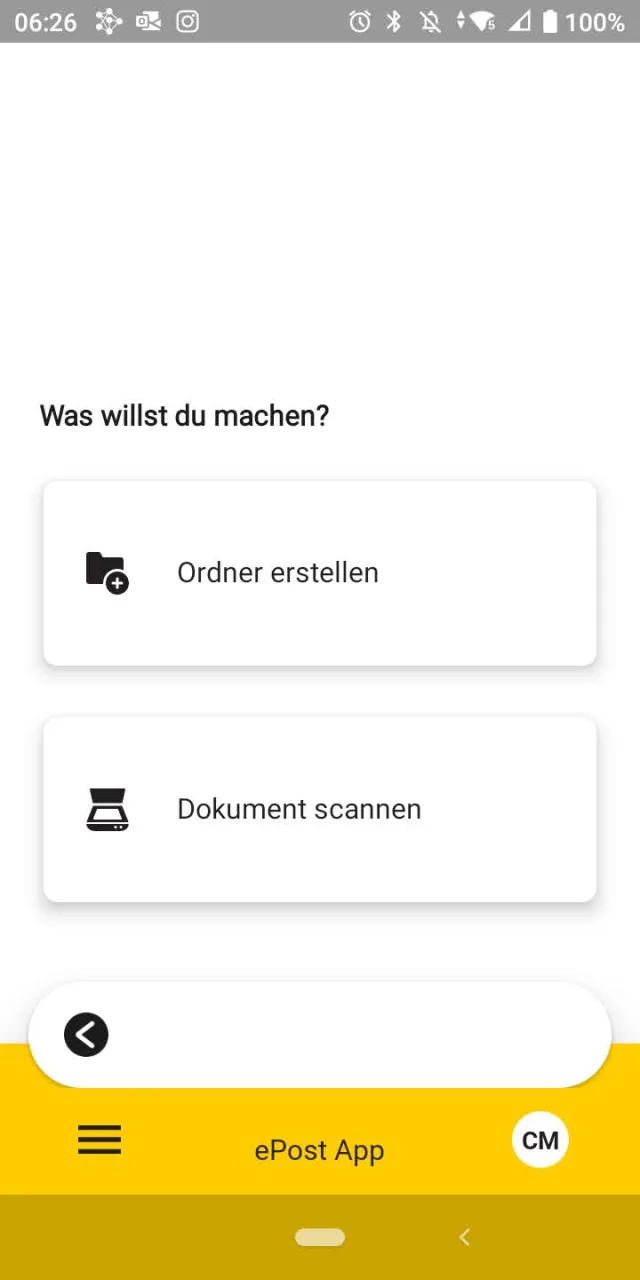Image resolution: width=640 pixels, height=1280 pixels.
Task: Go back with system navigation arrow
Action: (464, 1238)
